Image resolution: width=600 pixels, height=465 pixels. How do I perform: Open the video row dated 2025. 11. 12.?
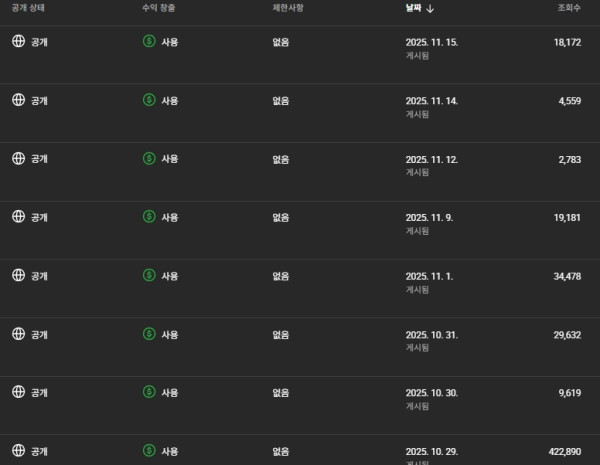tap(431, 159)
